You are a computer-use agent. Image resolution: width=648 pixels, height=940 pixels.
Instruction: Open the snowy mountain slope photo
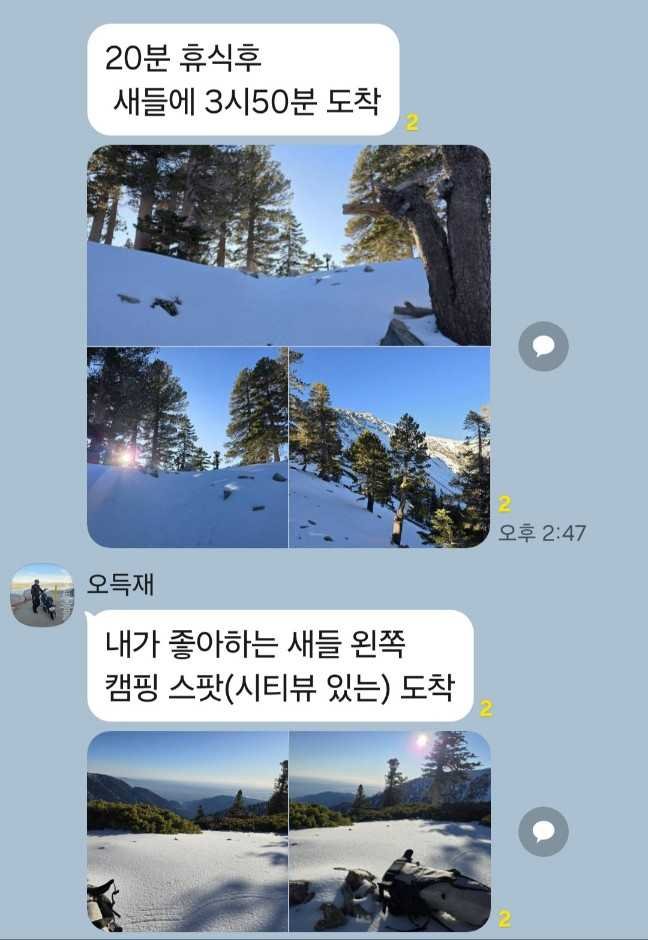[x=390, y=447]
